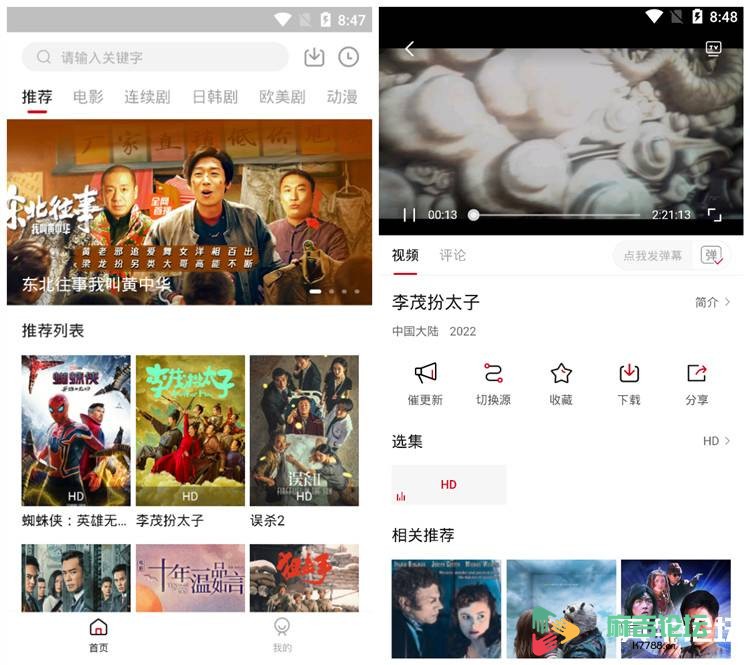Expand the 简介 description
The width and height of the screenshot is (750, 665).
712,302
